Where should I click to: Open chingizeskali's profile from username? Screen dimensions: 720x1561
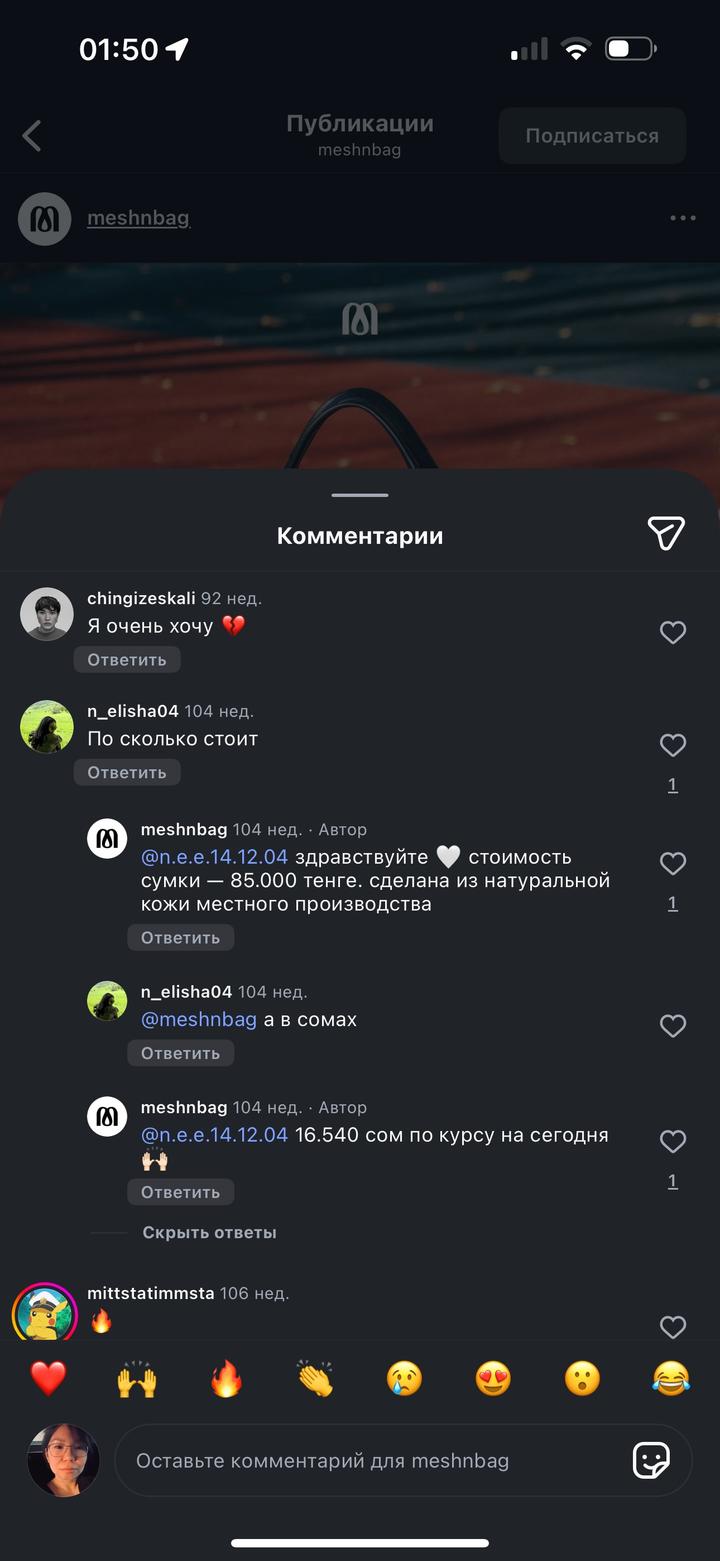[x=141, y=598]
